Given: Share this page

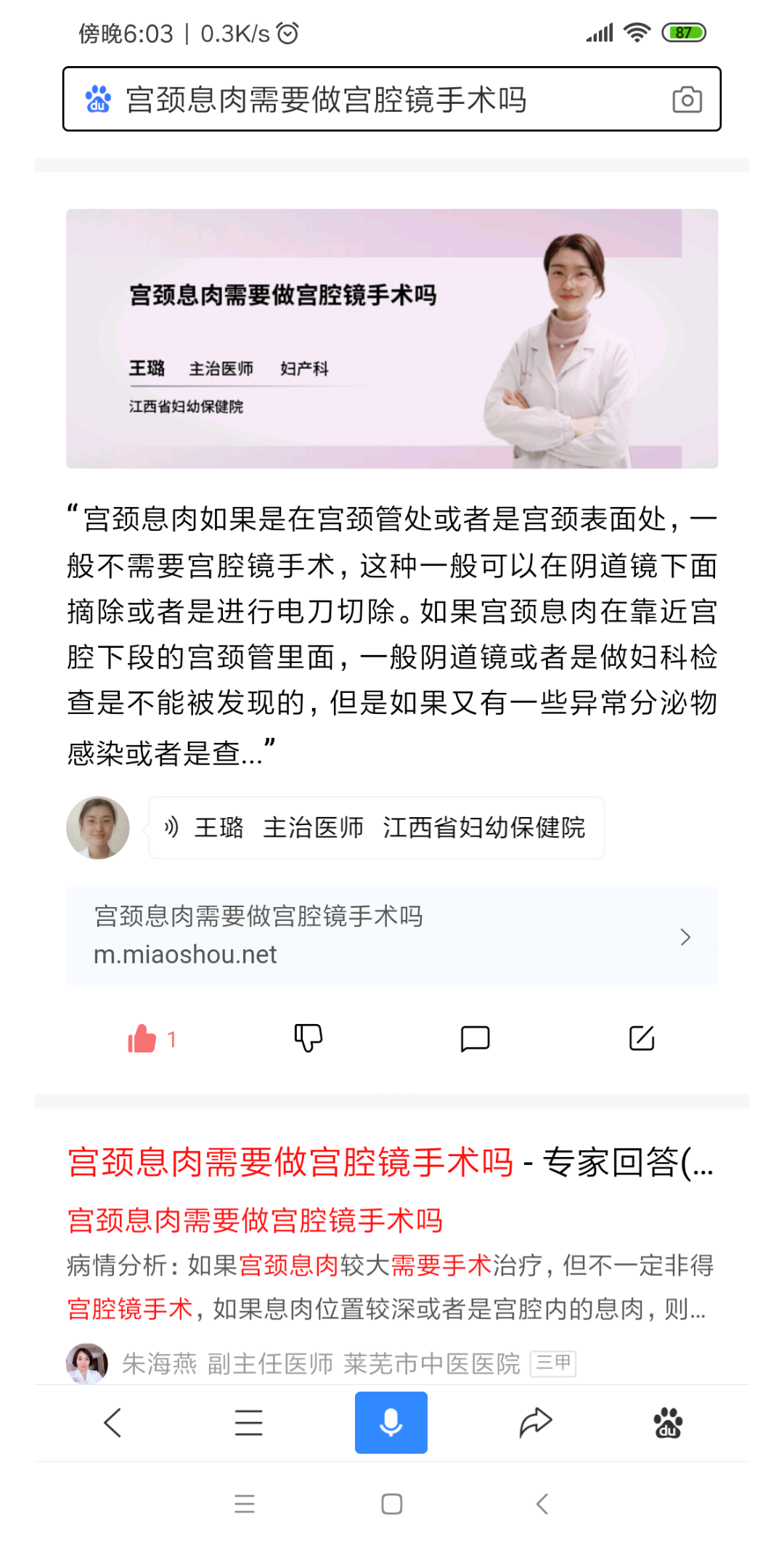Looking at the screenshot, I should [536, 1422].
